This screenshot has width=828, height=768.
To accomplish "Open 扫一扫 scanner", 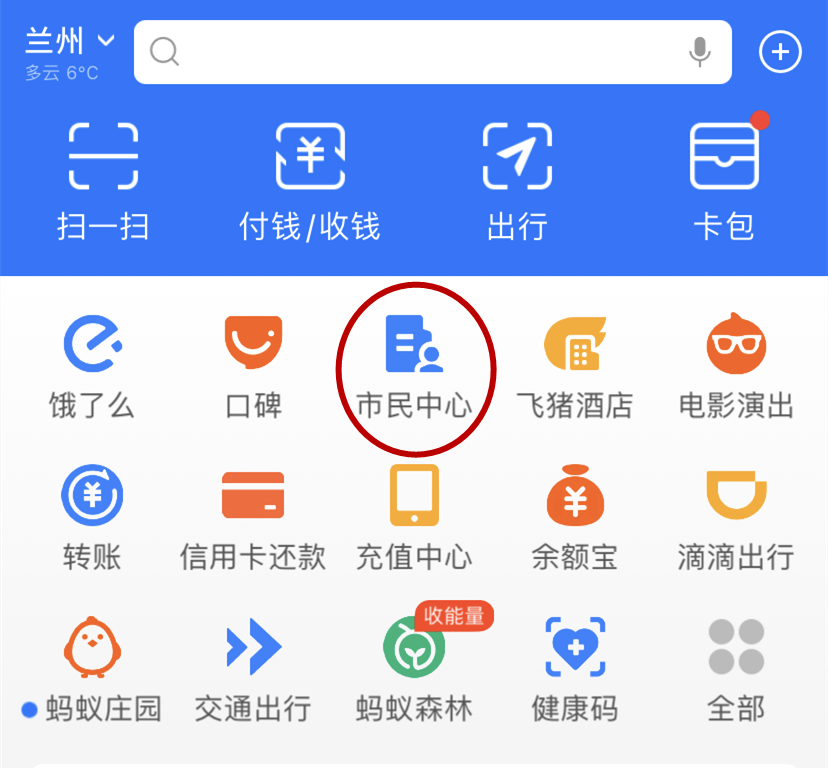I will point(103,182).
